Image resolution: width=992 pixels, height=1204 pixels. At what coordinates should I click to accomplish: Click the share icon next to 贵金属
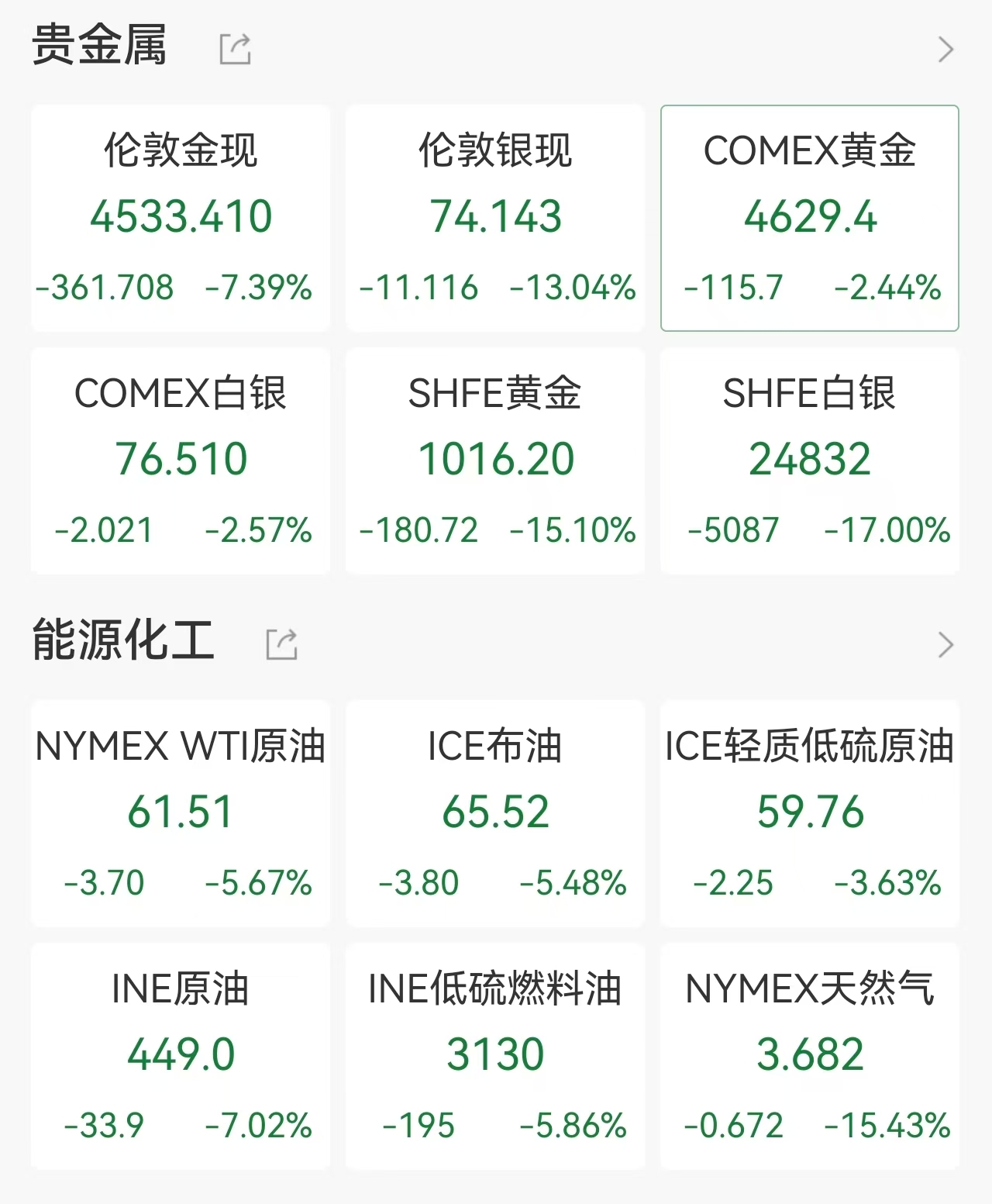click(x=235, y=50)
